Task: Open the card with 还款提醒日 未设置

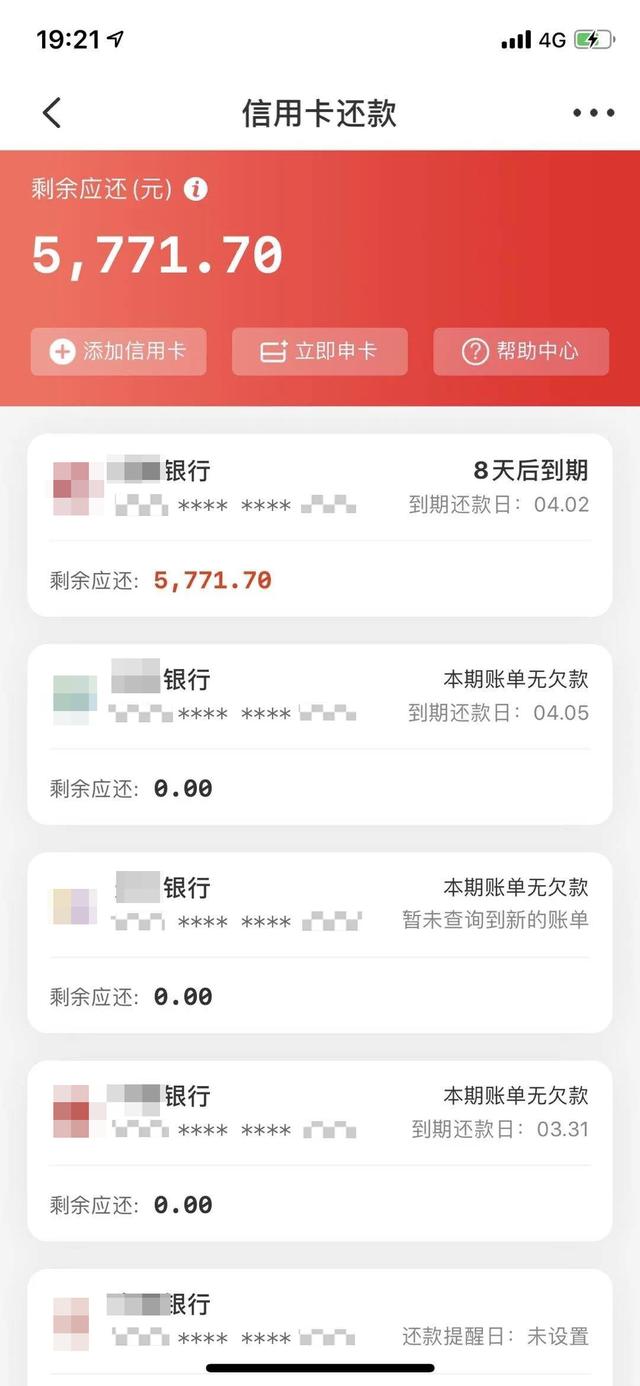Action: (x=320, y=1320)
